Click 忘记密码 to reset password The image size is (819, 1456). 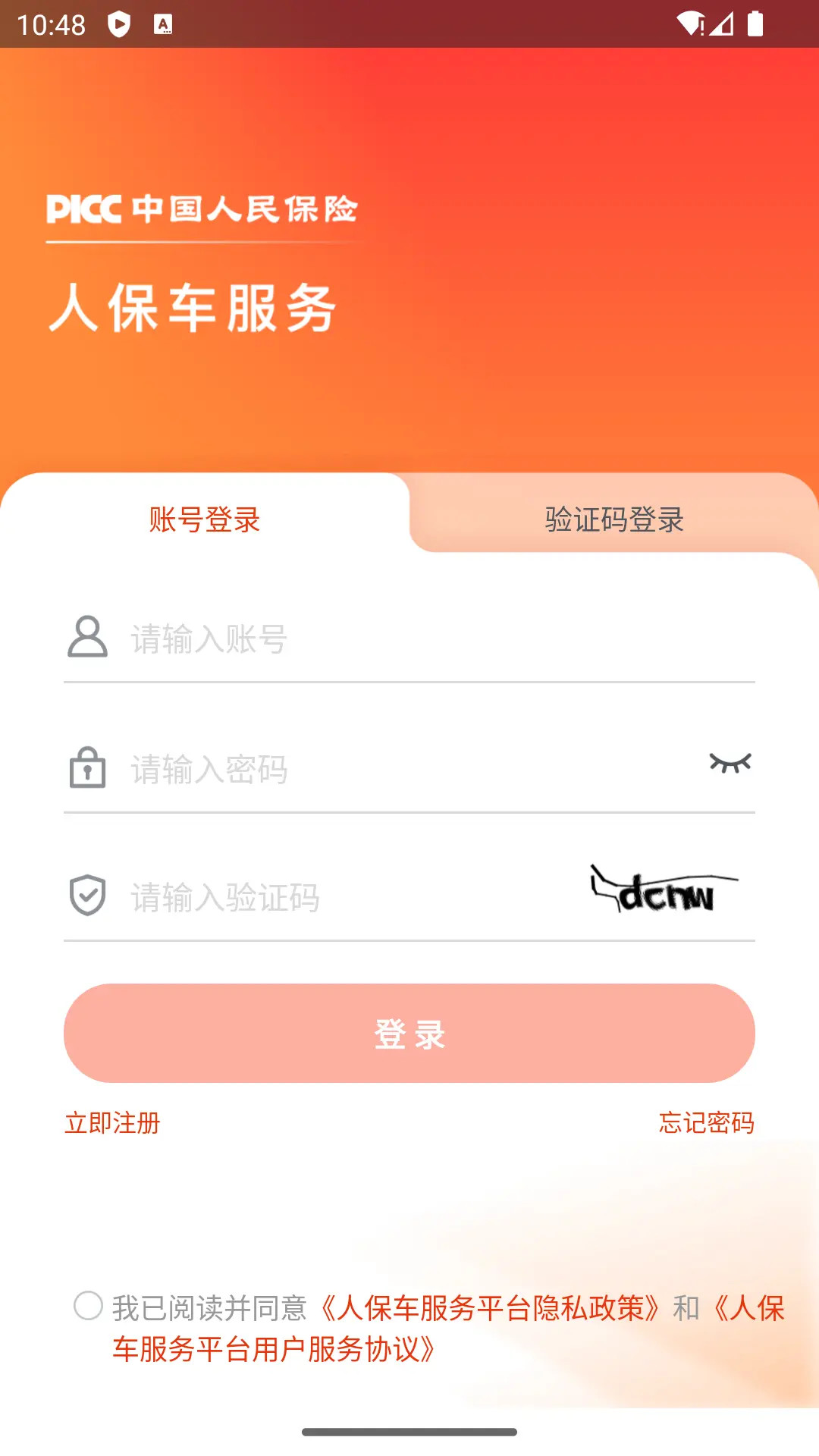click(x=706, y=1125)
